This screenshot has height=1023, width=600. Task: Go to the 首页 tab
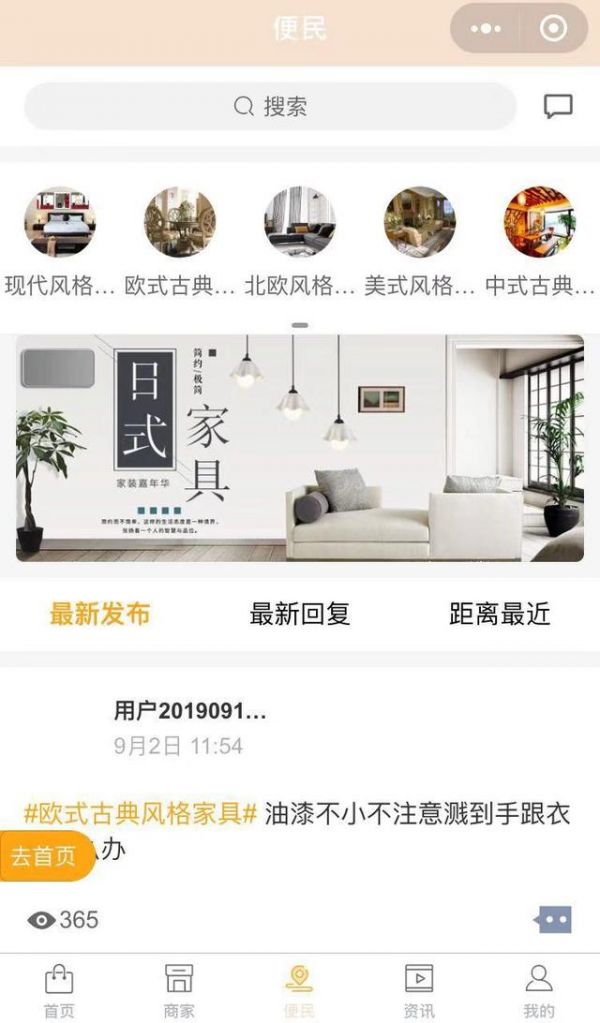pyautogui.click(x=59, y=990)
